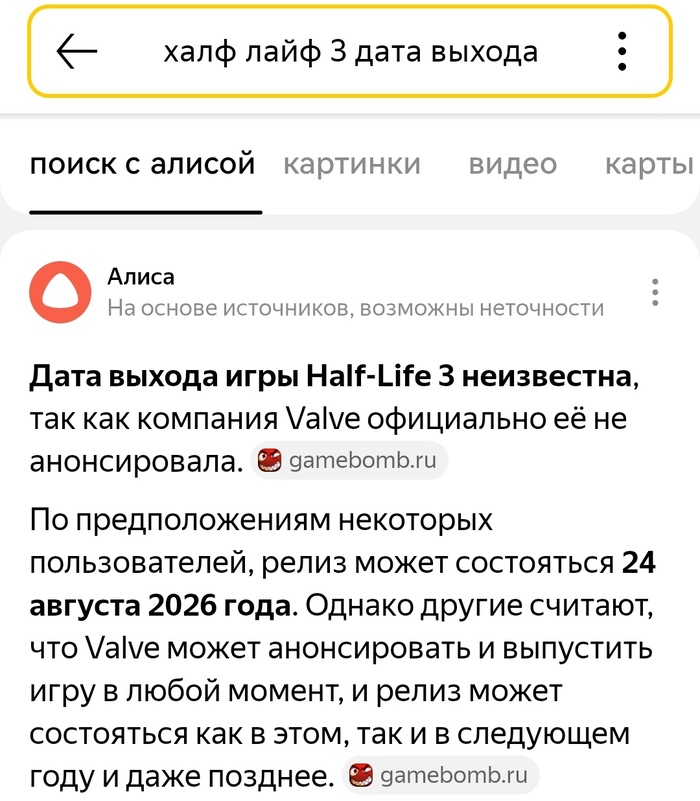Open the search bar overflow menu
This screenshot has height=801, width=700.
(x=622, y=52)
